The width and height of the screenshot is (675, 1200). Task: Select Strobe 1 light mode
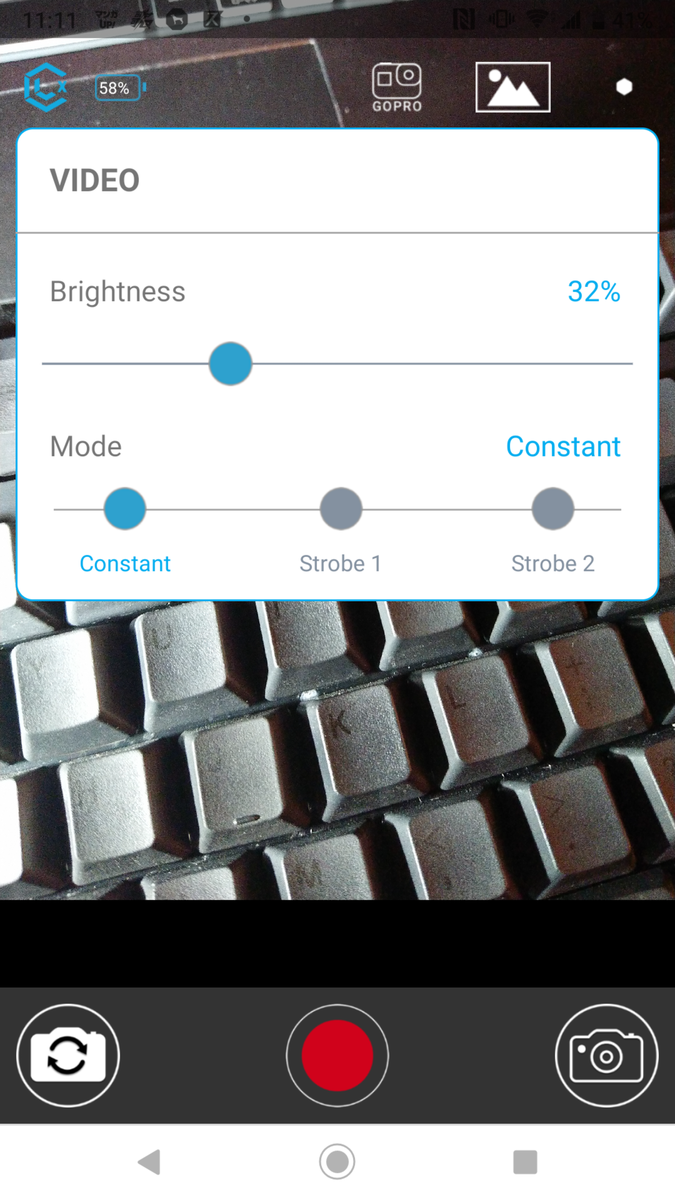pos(341,509)
